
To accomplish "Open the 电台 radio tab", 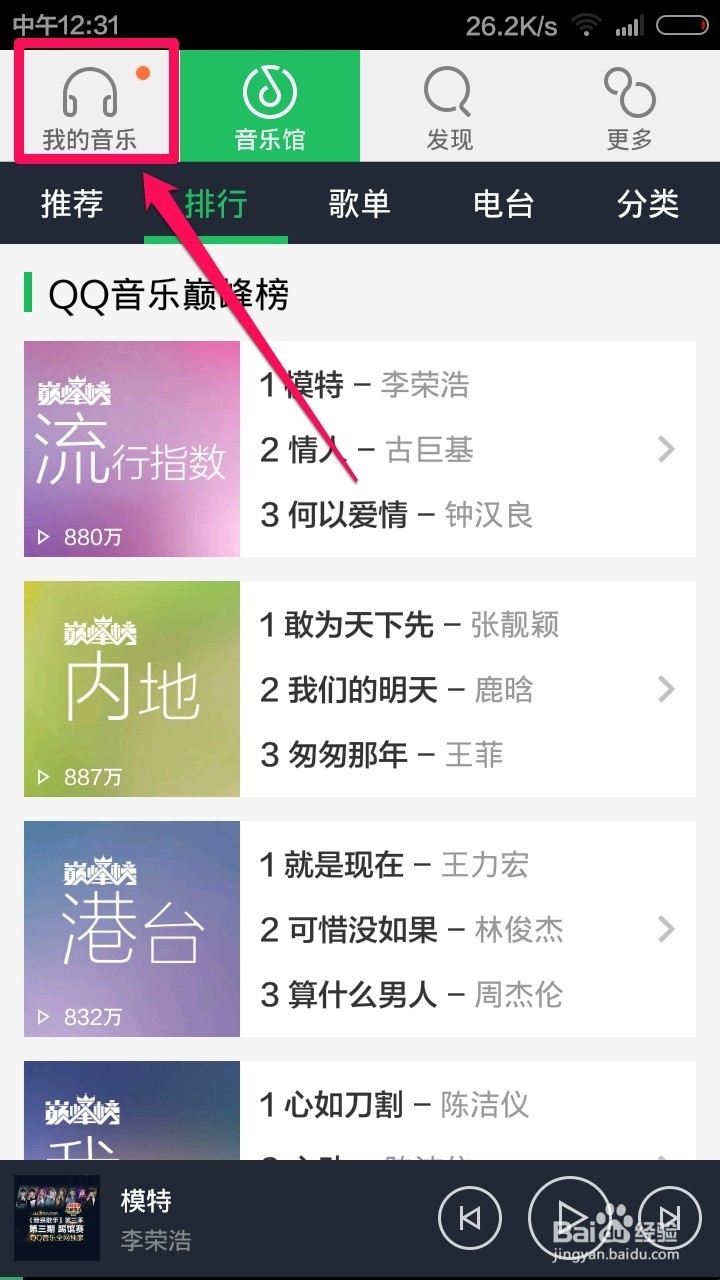I will [x=504, y=203].
